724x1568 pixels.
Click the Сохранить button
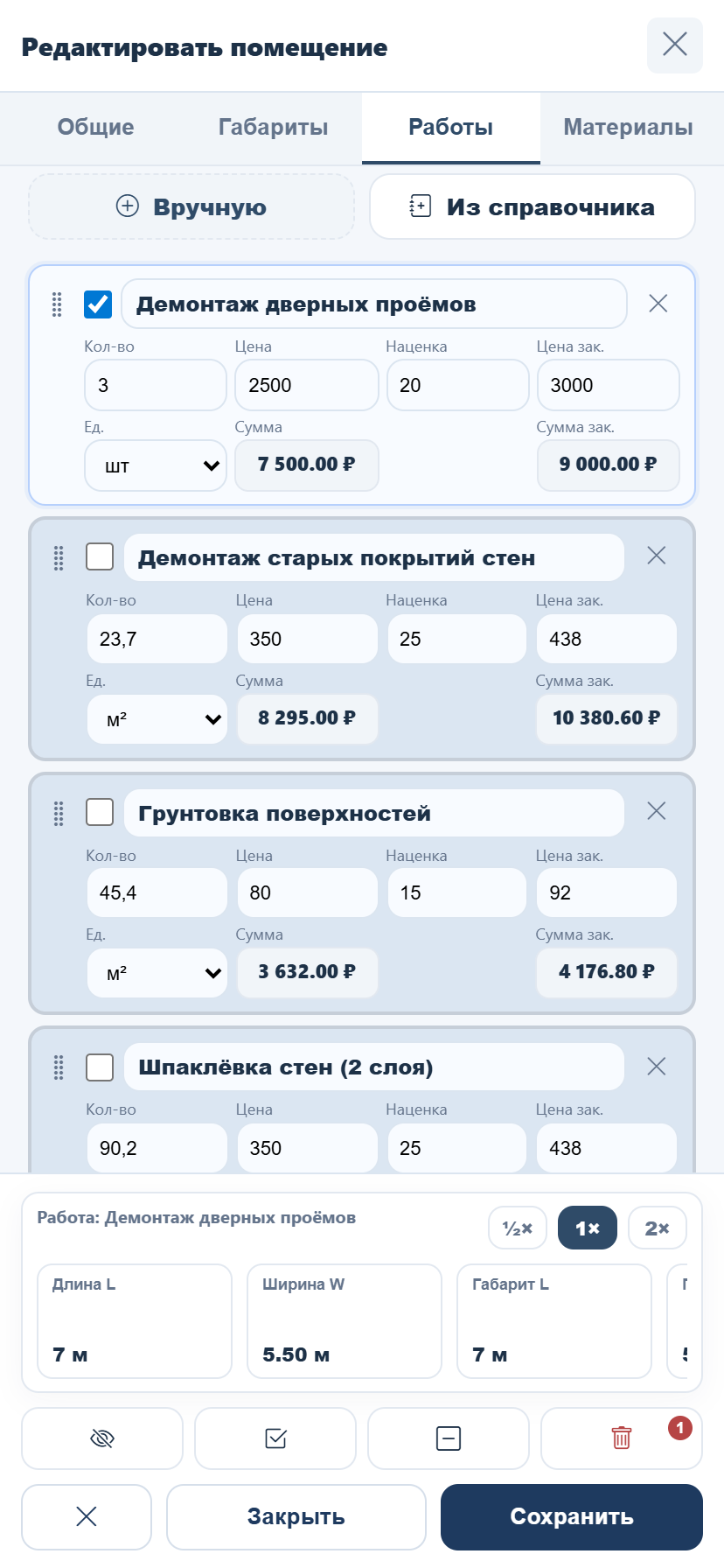pos(572,1517)
